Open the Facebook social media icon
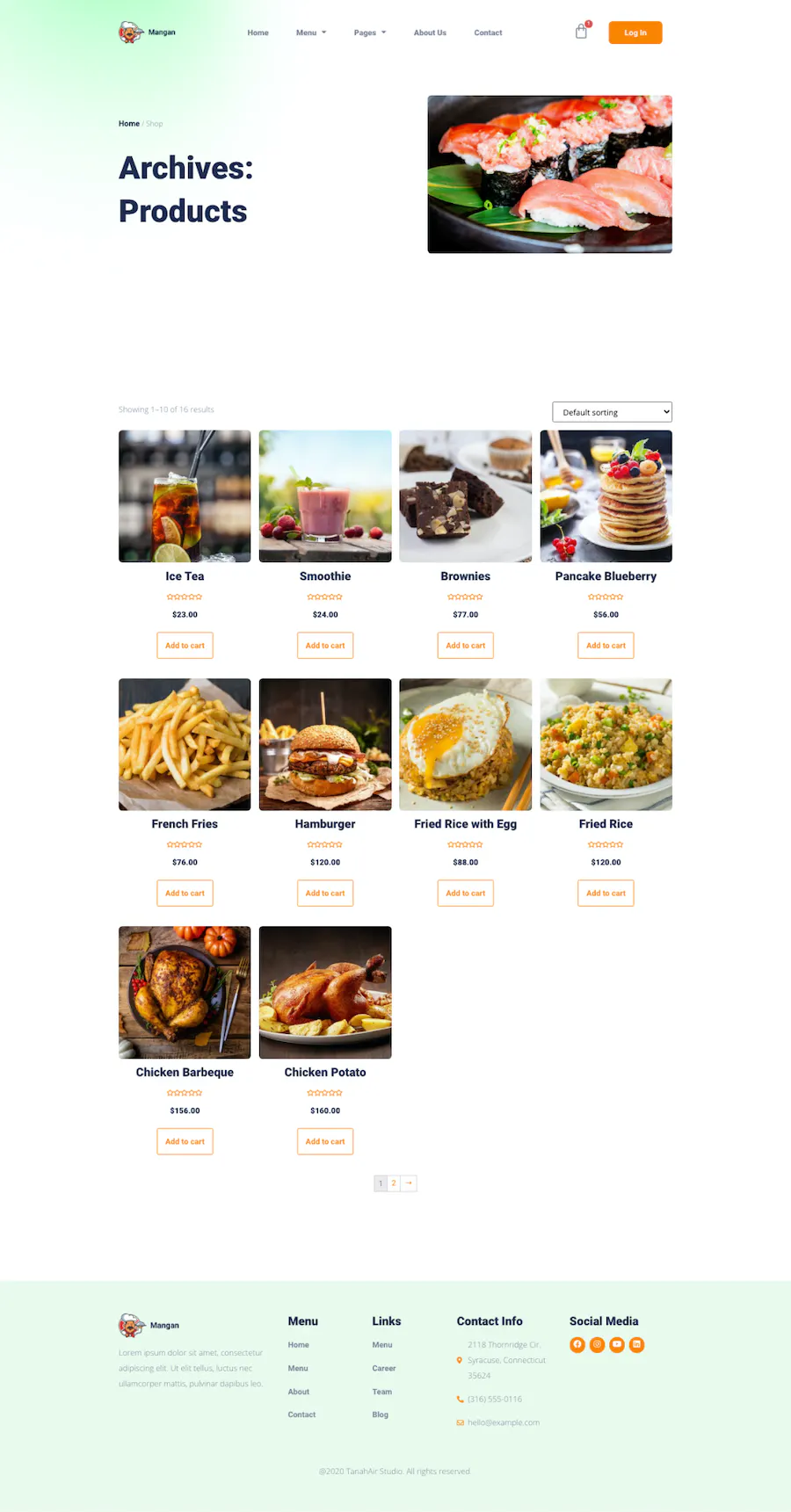This screenshot has height=1512, width=791. click(577, 1344)
